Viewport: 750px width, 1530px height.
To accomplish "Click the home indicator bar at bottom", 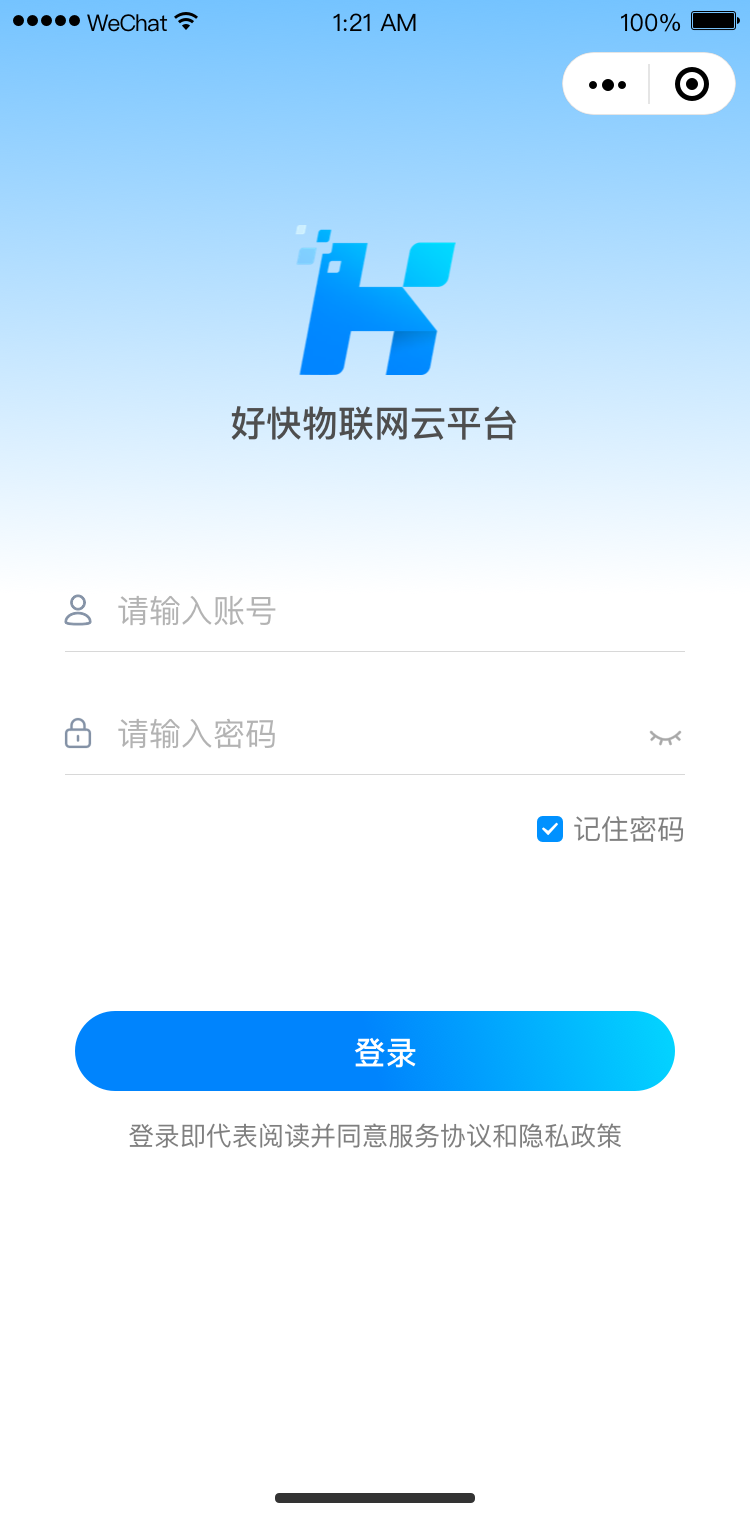I will [375, 1497].
